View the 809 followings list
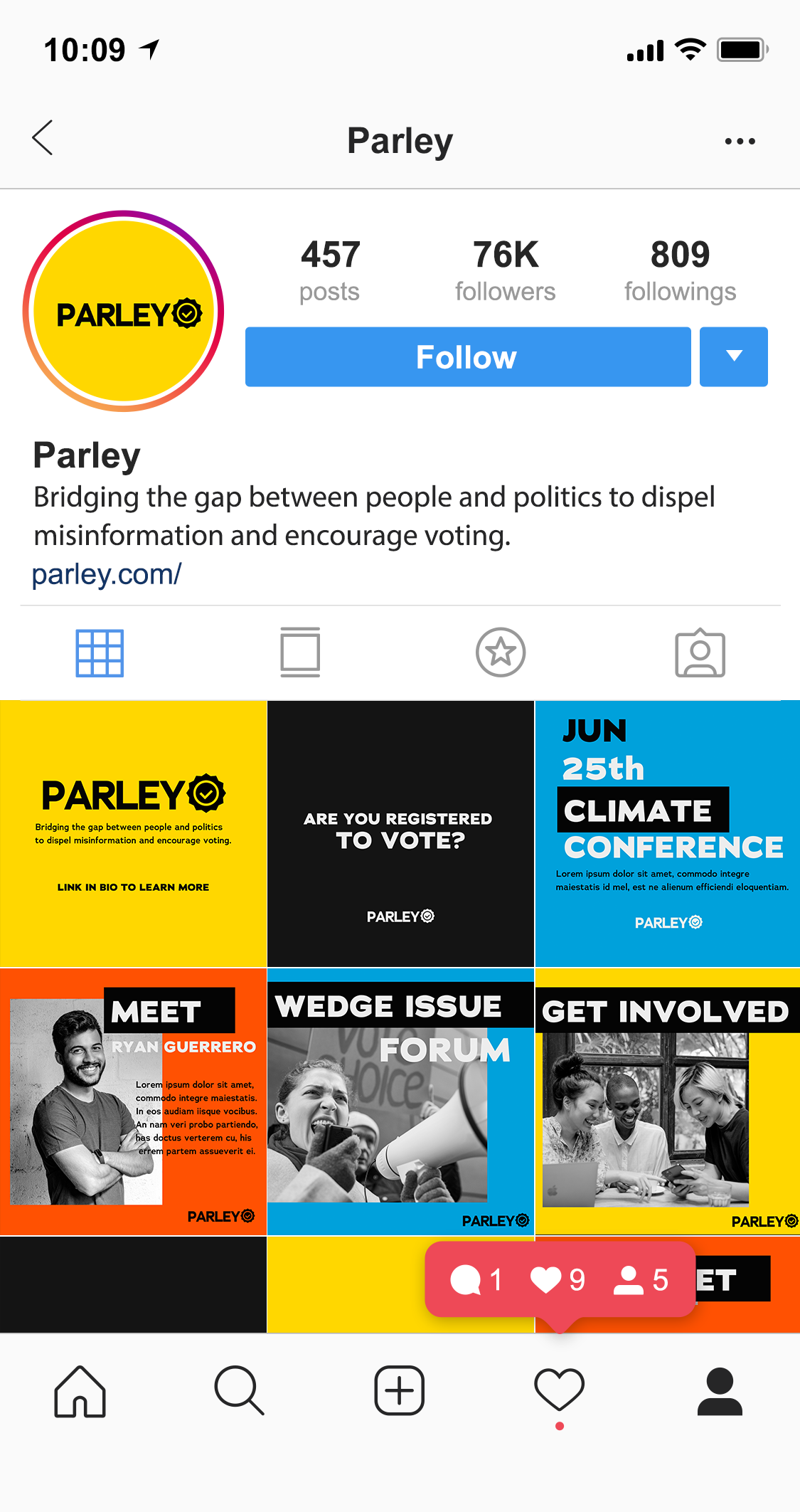The width and height of the screenshot is (800, 1512). click(x=680, y=270)
